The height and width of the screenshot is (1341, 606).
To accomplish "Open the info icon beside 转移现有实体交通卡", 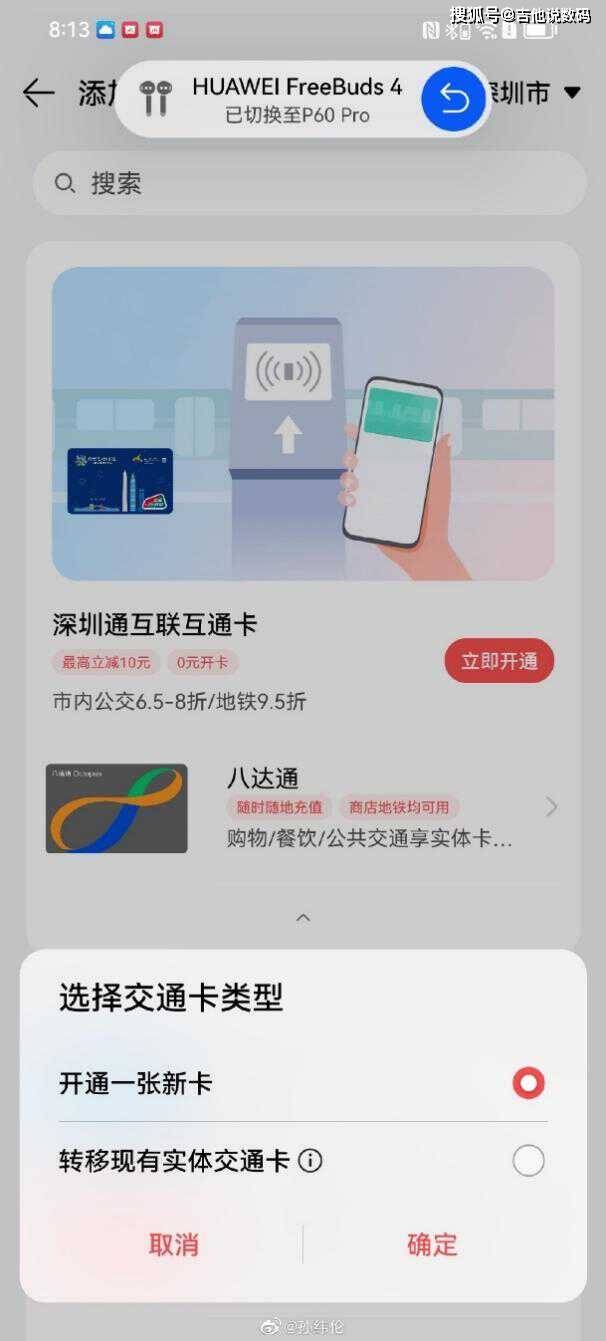I will pyautogui.click(x=310, y=1161).
